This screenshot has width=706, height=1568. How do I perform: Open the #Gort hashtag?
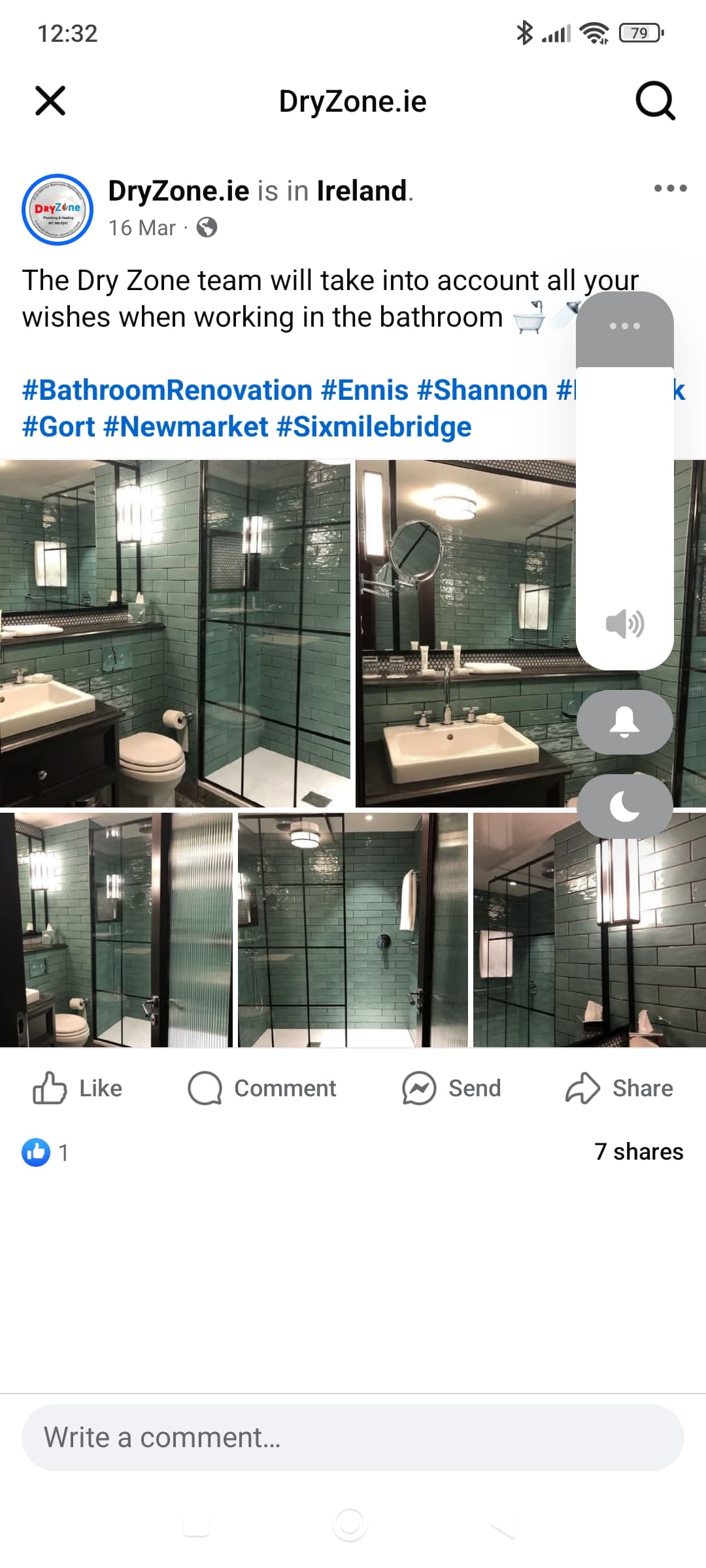pos(59,427)
